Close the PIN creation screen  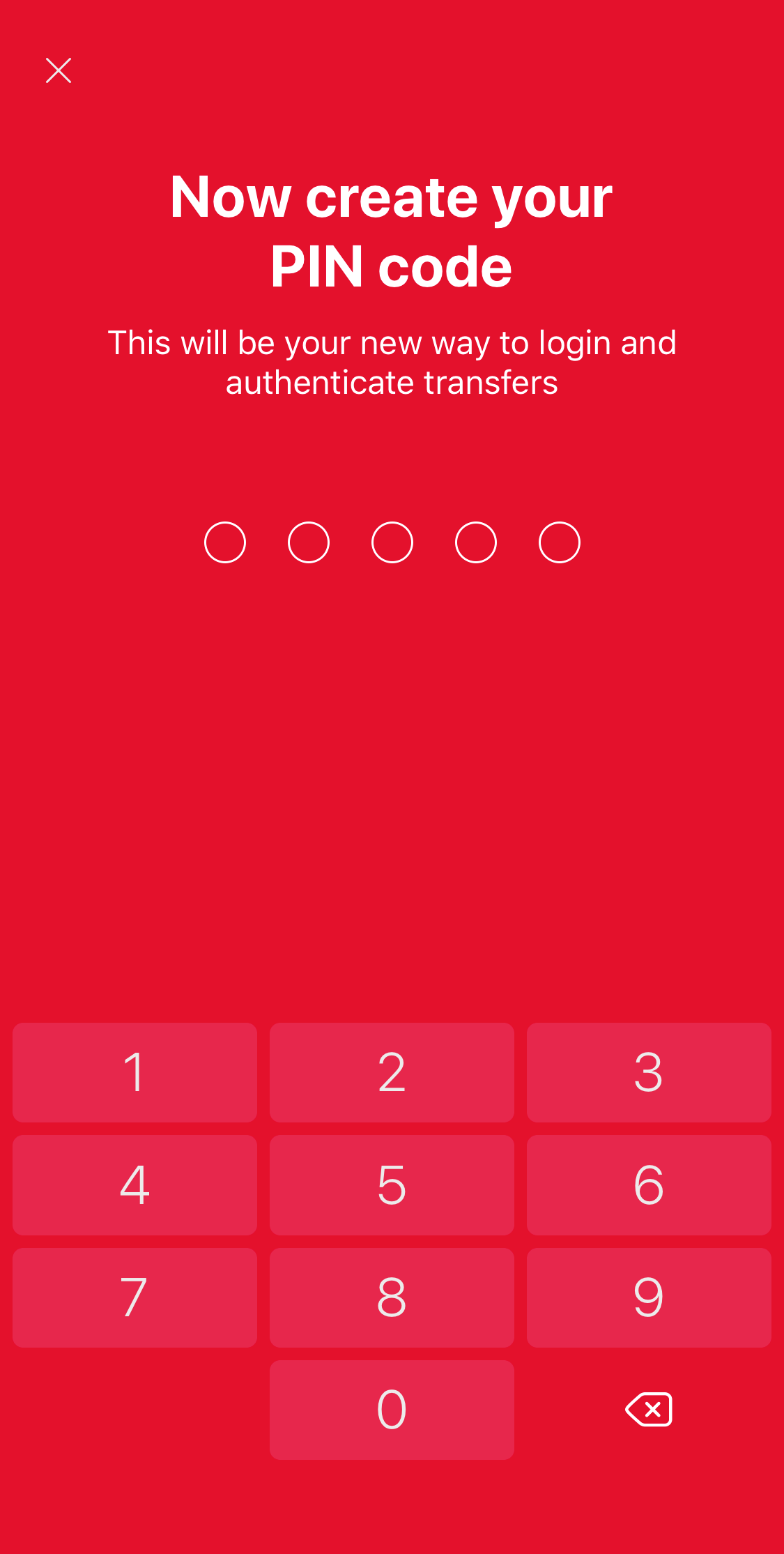coord(59,70)
